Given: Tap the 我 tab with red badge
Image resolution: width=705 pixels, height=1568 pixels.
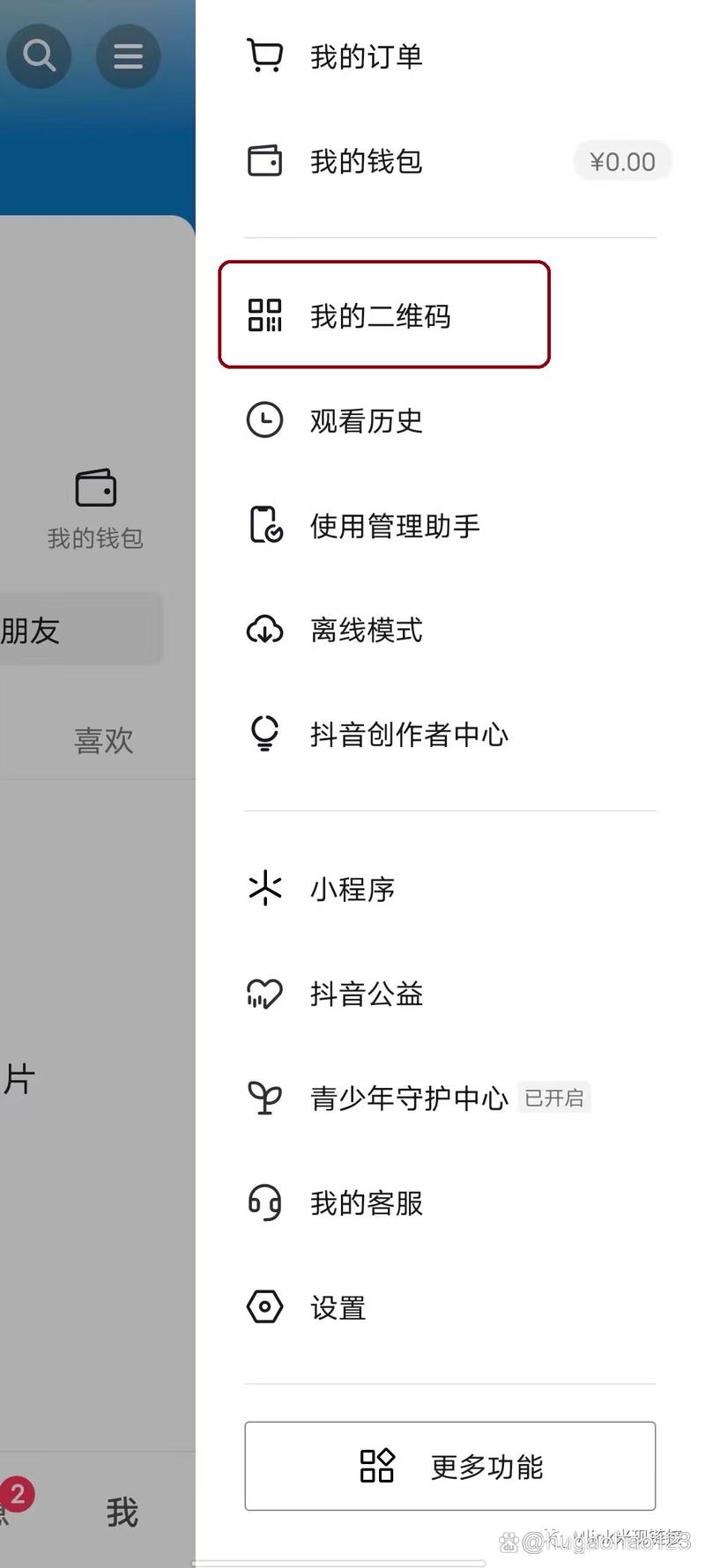Looking at the screenshot, I should [122, 1511].
